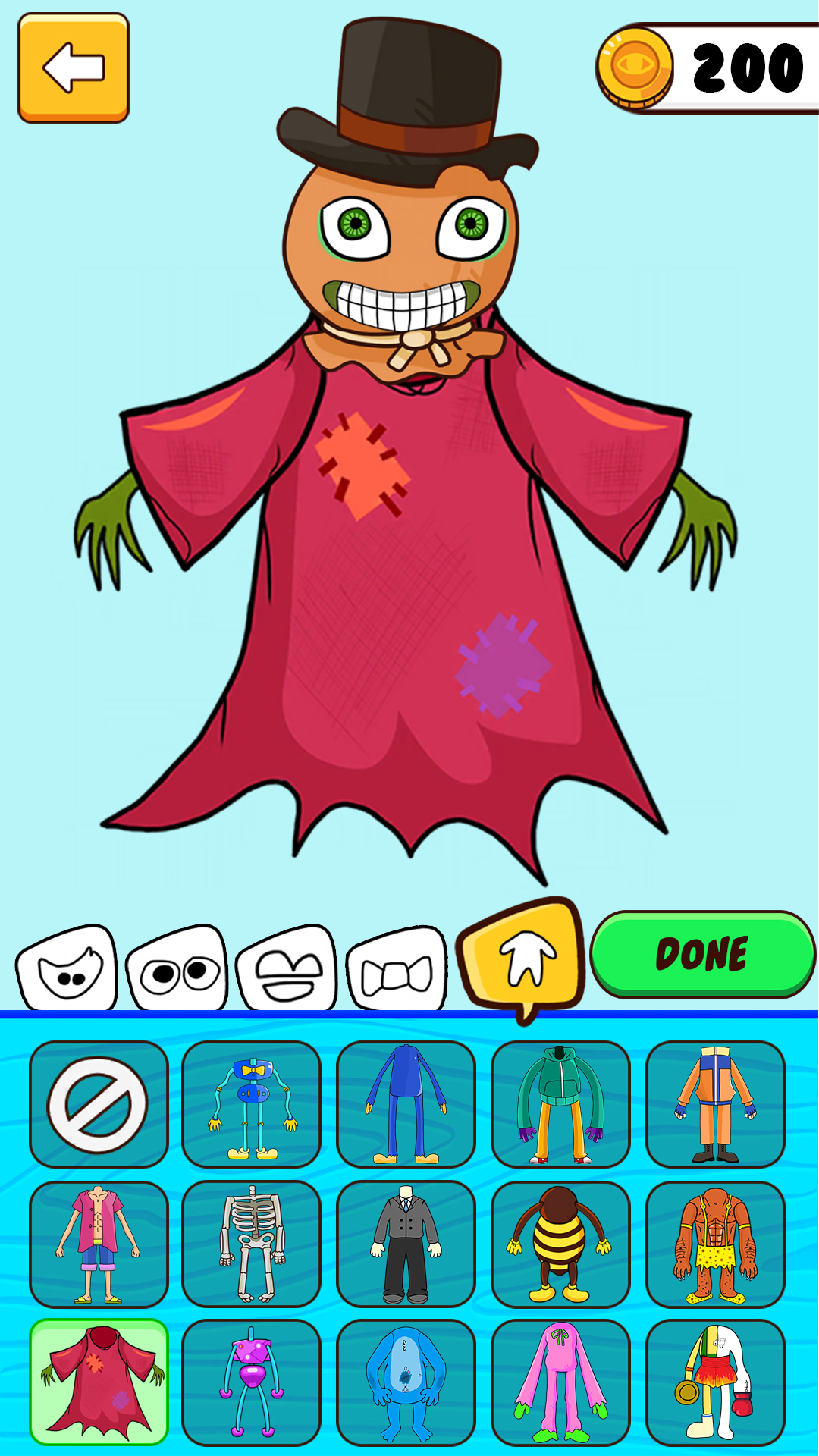
Task: Pick the skeleton body
Action: [252, 1244]
